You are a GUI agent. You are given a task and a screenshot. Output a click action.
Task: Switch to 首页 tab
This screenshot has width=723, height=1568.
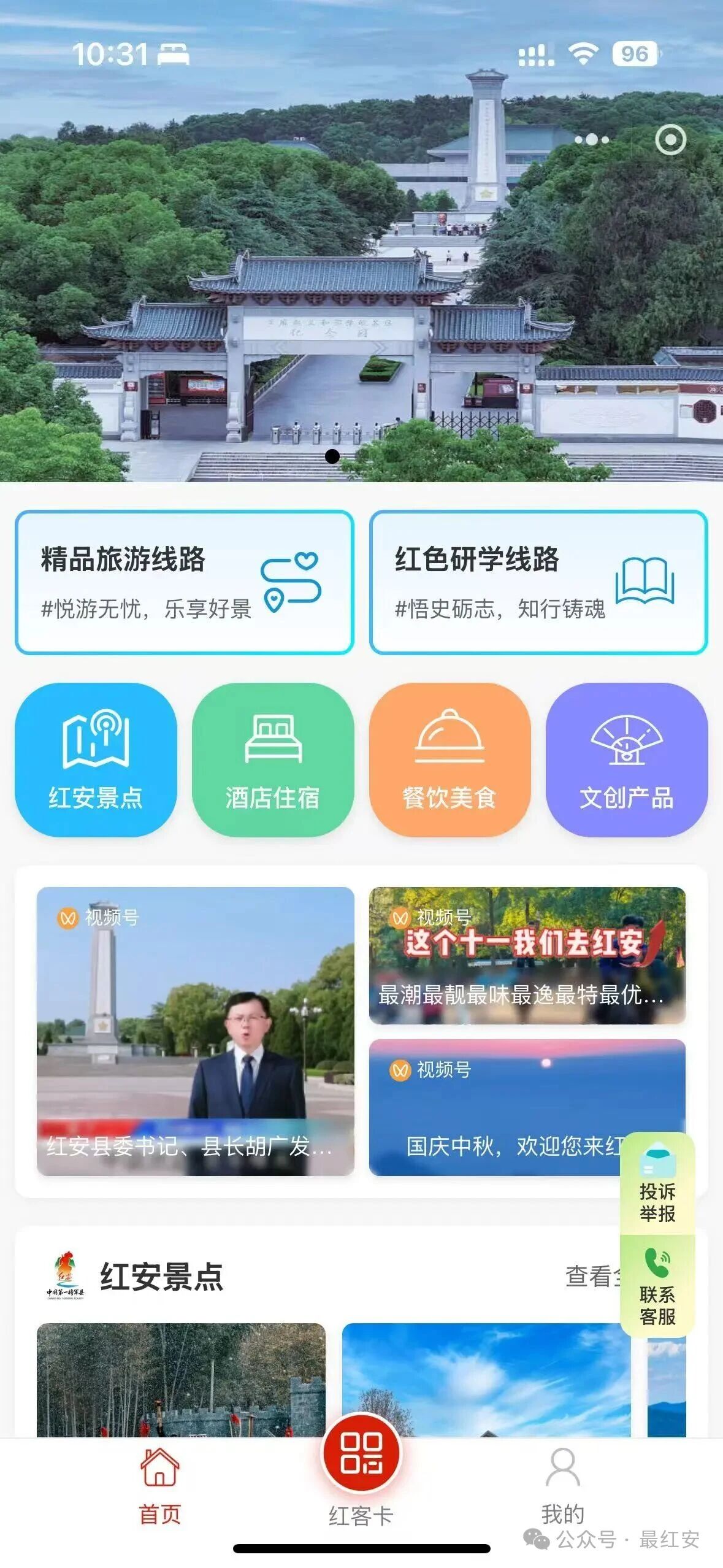pyautogui.click(x=160, y=1483)
